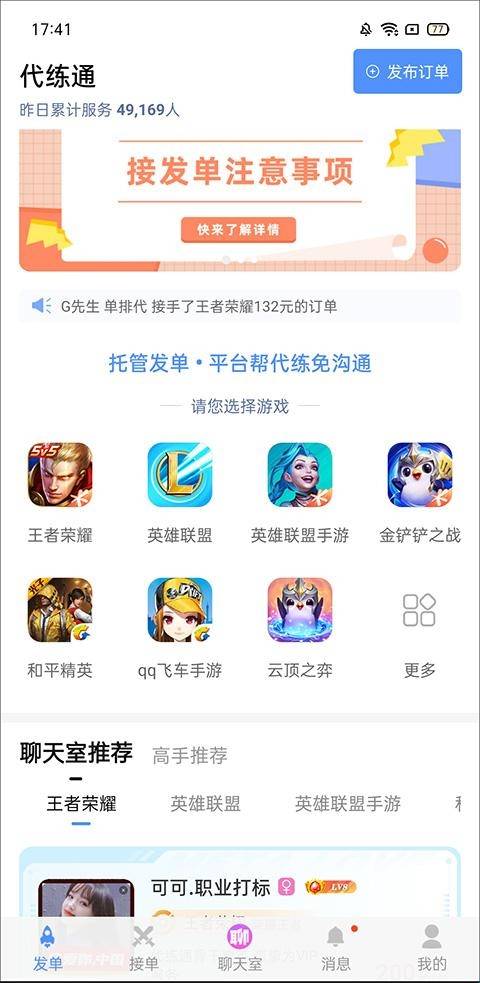Screen dimensions: 480x983
Task: Switch to the 我的 tab
Action: tap(432, 948)
